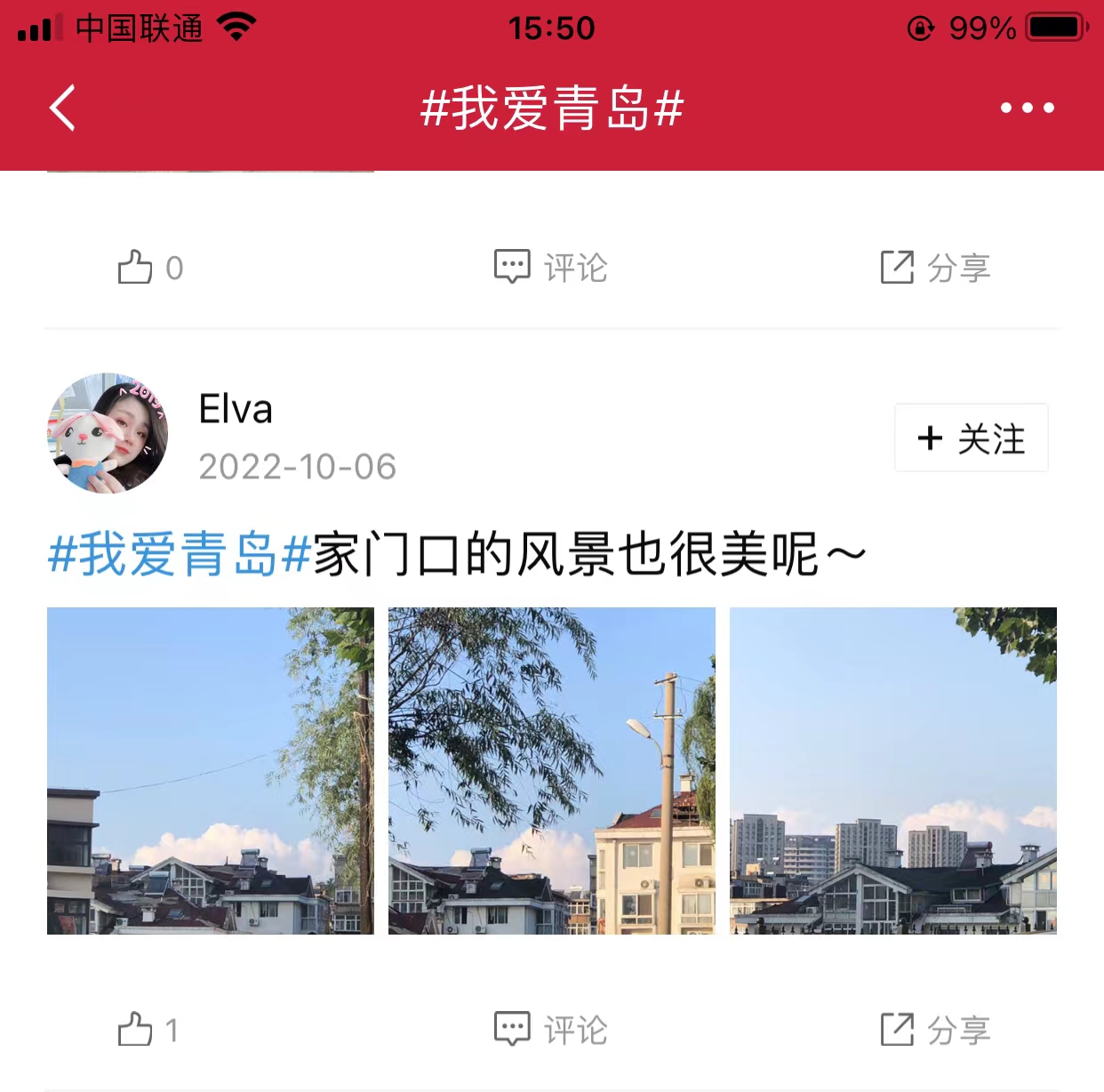Open the three-dot overflow menu
The width and height of the screenshot is (1104, 1092).
pos(1027,108)
